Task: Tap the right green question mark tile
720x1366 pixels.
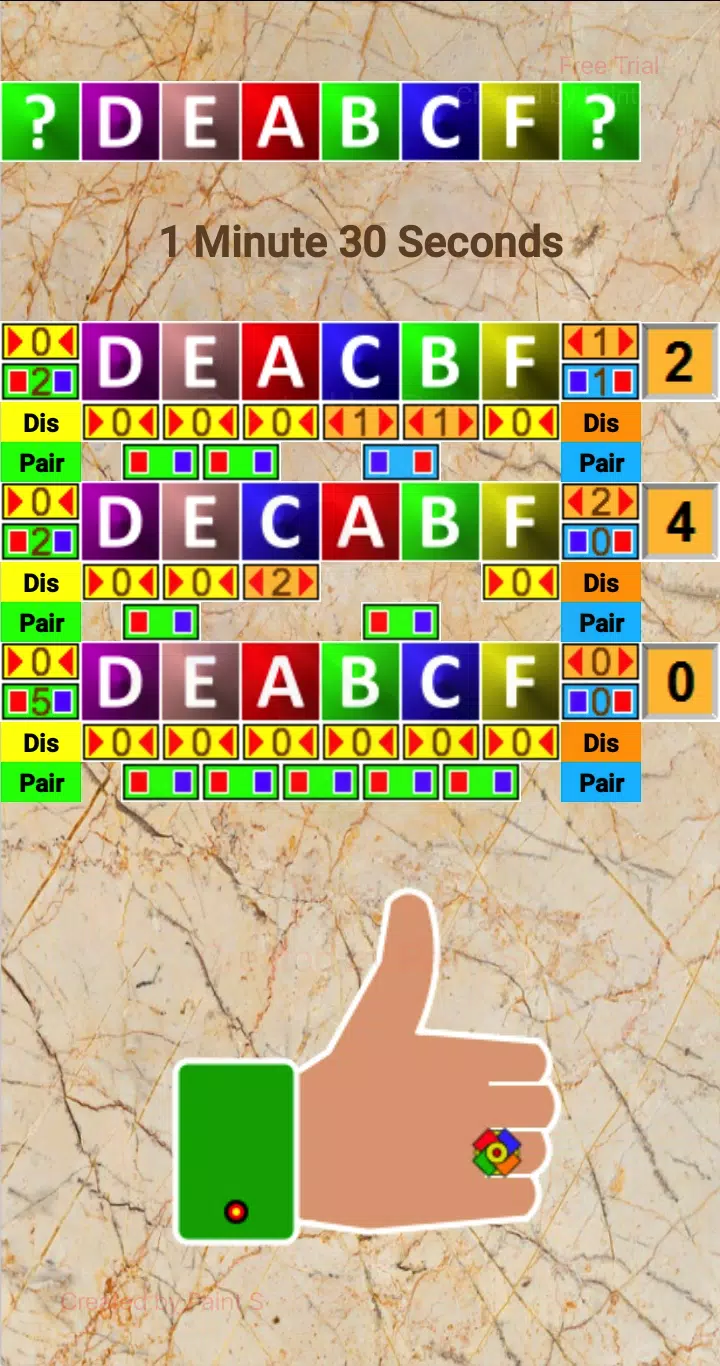Action: 600,122
